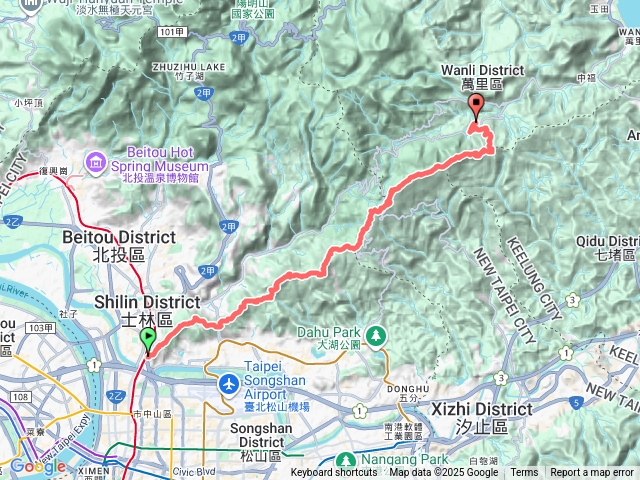
Task: Open the Terms link
Action: pyautogui.click(x=524, y=473)
